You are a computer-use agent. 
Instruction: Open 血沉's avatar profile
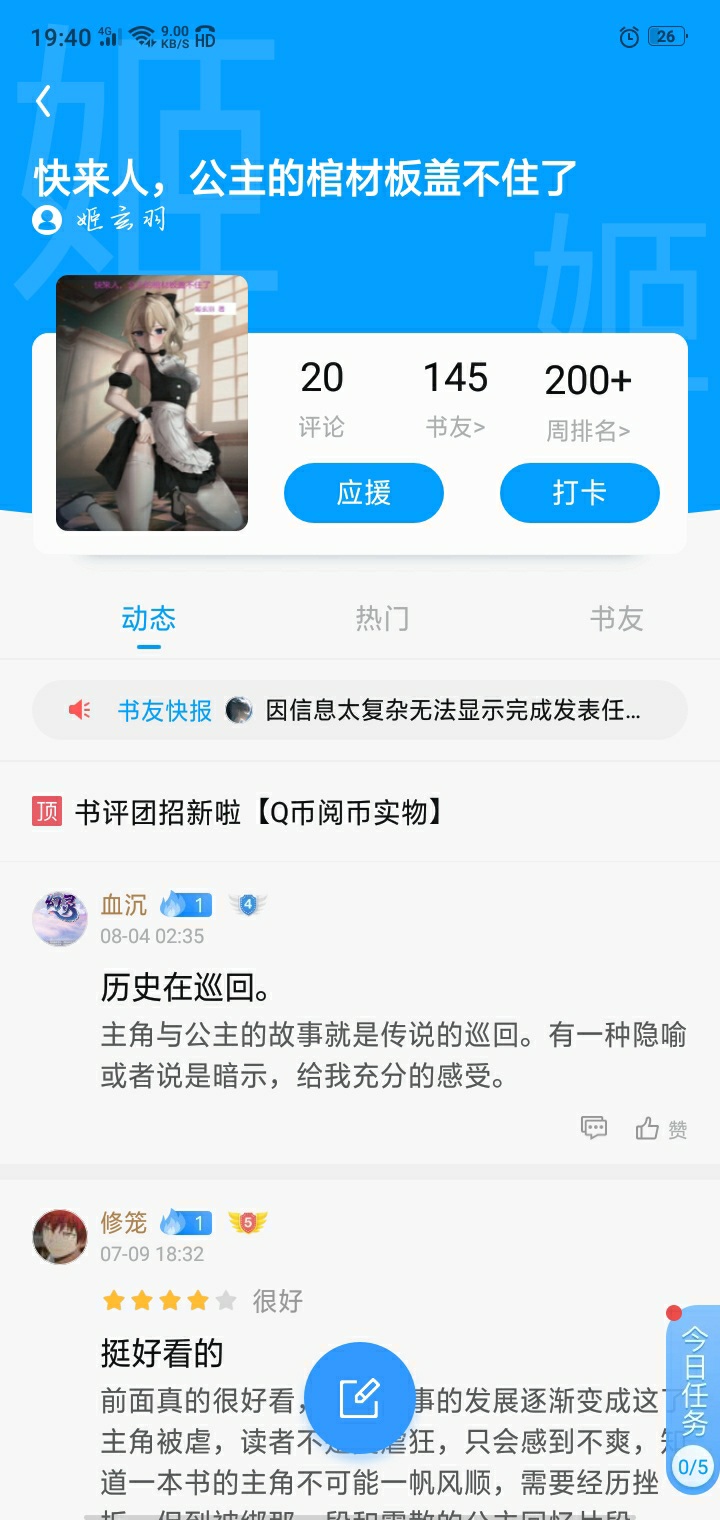tap(60, 919)
